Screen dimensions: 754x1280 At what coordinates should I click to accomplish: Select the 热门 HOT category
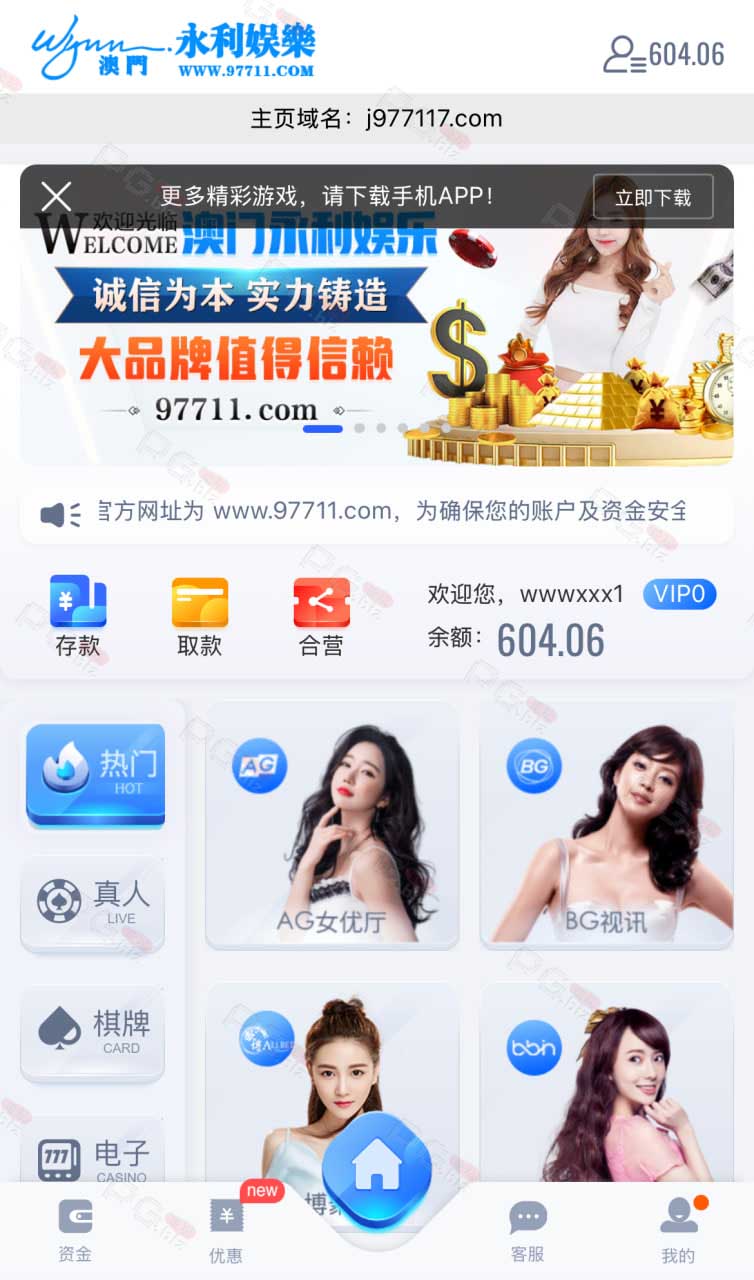(95, 775)
